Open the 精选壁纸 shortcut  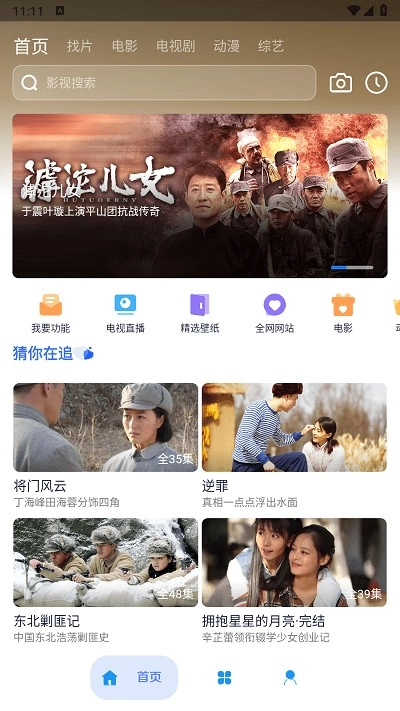pyautogui.click(x=200, y=313)
